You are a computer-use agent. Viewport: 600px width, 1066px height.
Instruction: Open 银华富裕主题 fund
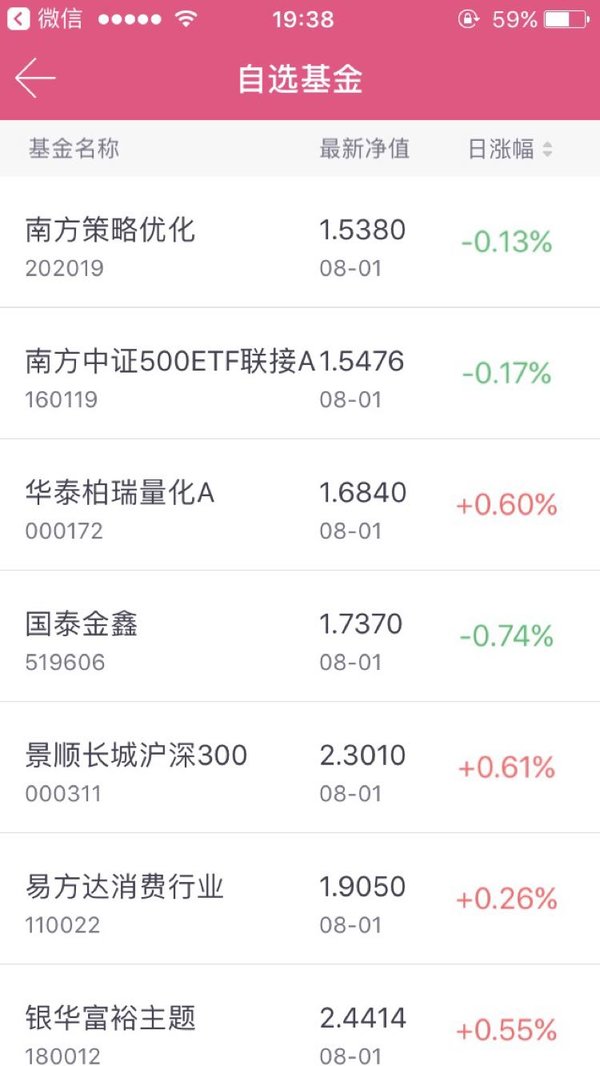pyautogui.click(x=300, y=1015)
